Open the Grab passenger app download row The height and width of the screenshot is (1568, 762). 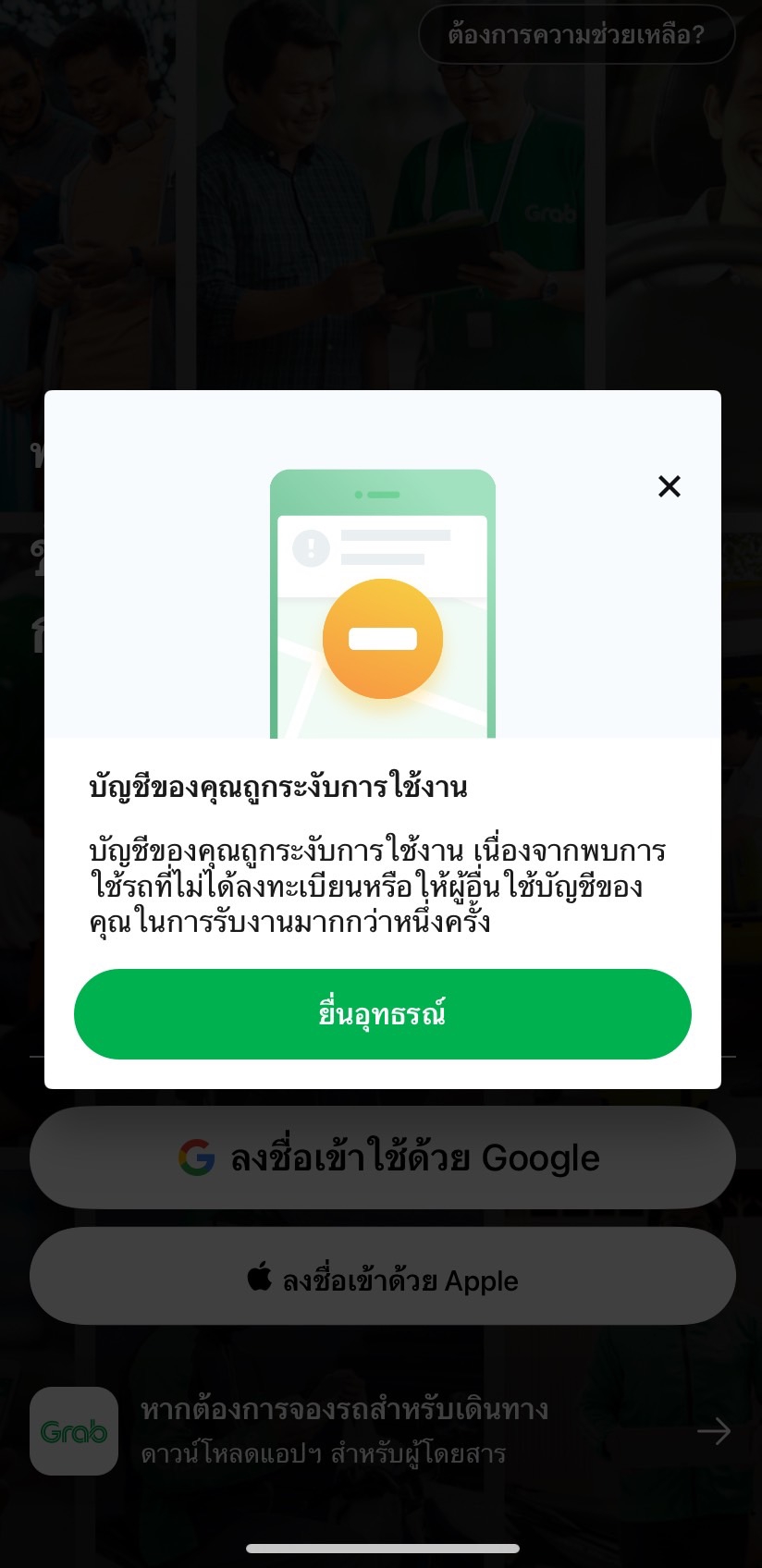point(382,1431)
